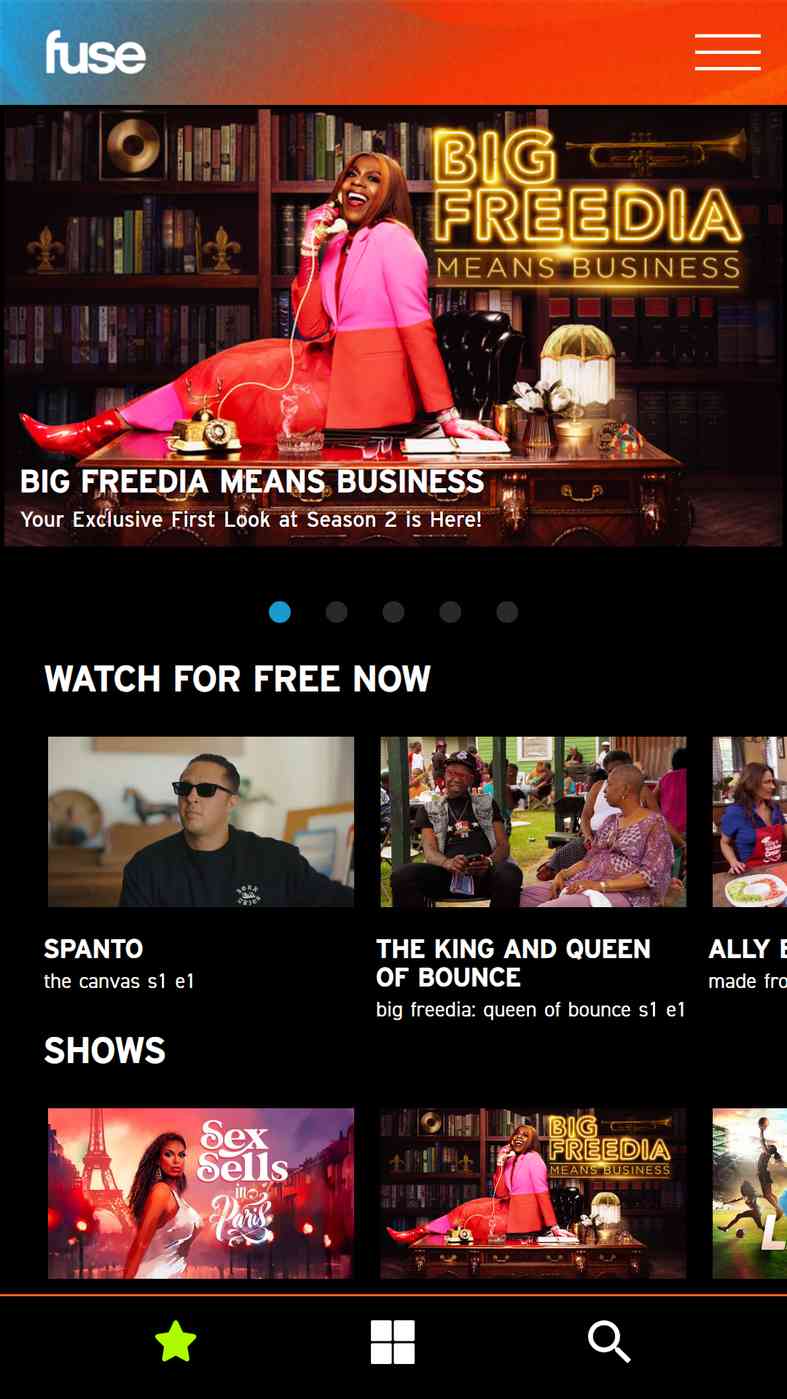
Task: Switch to the grid browse tab
Action: (x=393, y=1342)
